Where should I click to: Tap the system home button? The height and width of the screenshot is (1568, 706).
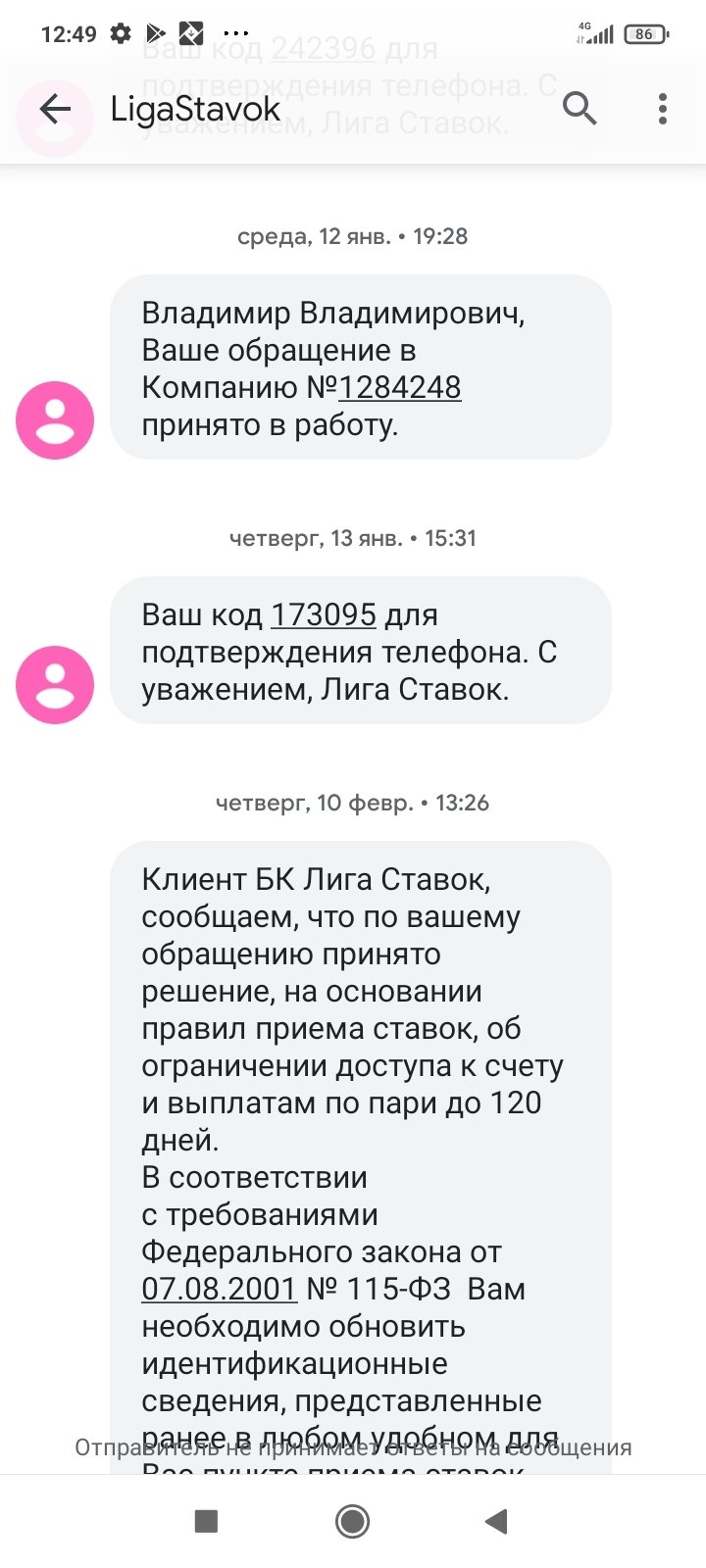coord(352,1521)
